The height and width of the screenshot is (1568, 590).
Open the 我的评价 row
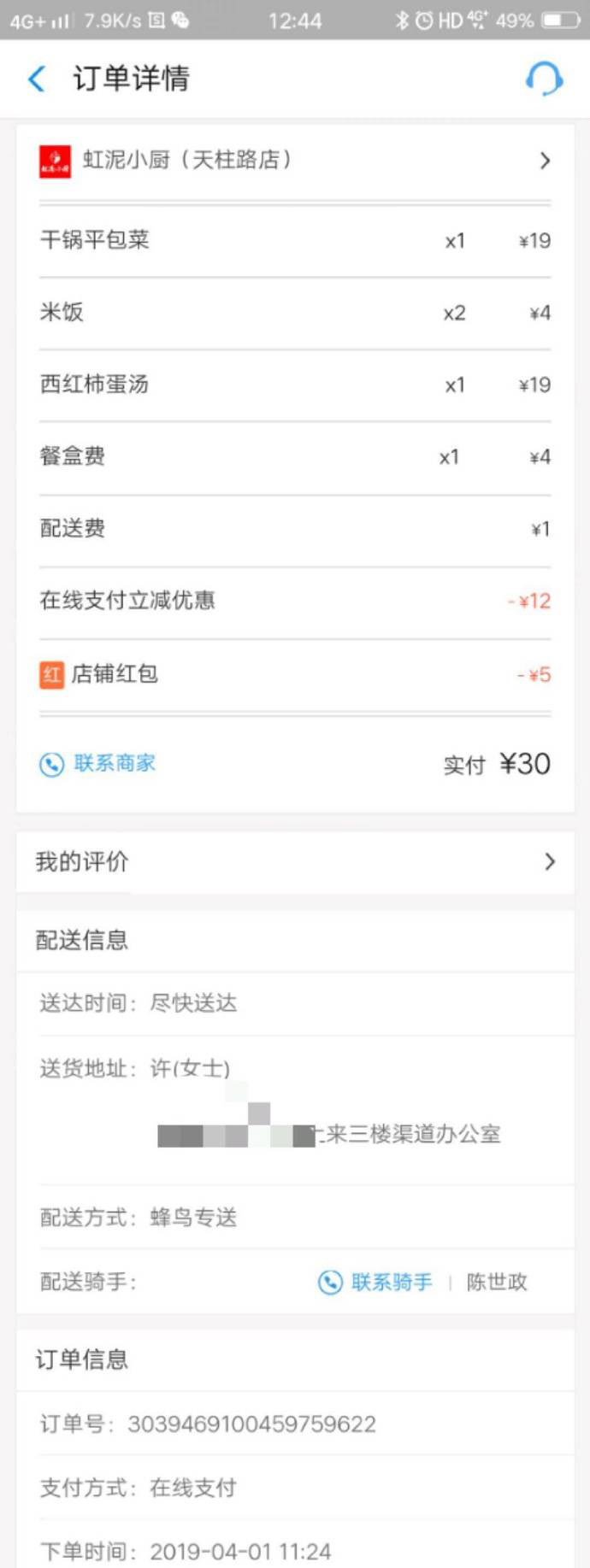(294, 861)
